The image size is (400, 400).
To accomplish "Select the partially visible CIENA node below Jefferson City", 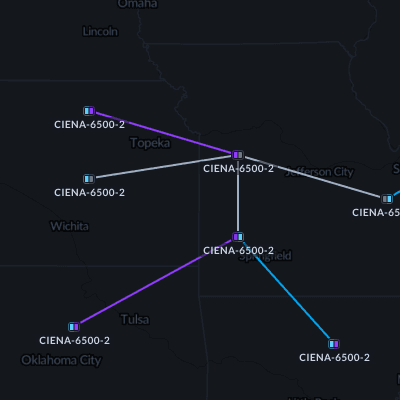I will pyautogui.click(x=387, y=199).
